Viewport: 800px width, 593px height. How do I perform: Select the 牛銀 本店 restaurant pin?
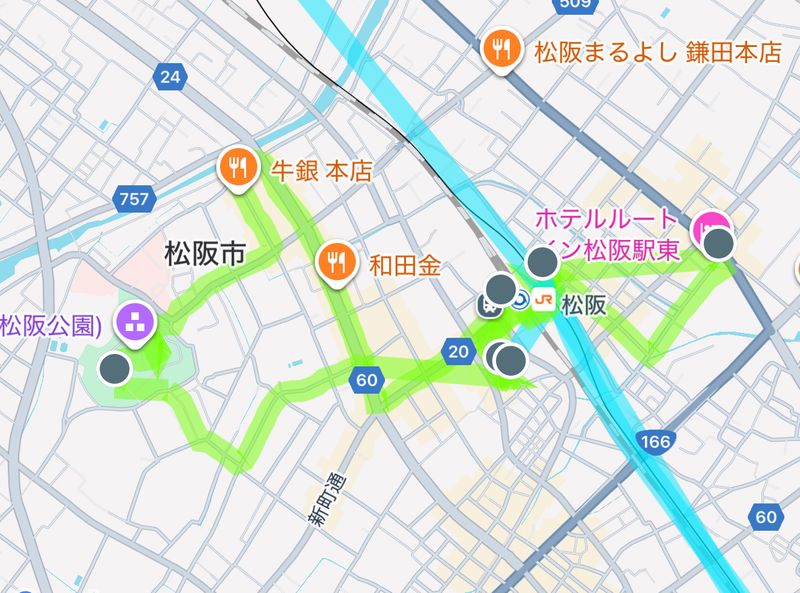(x=237, y=168)
